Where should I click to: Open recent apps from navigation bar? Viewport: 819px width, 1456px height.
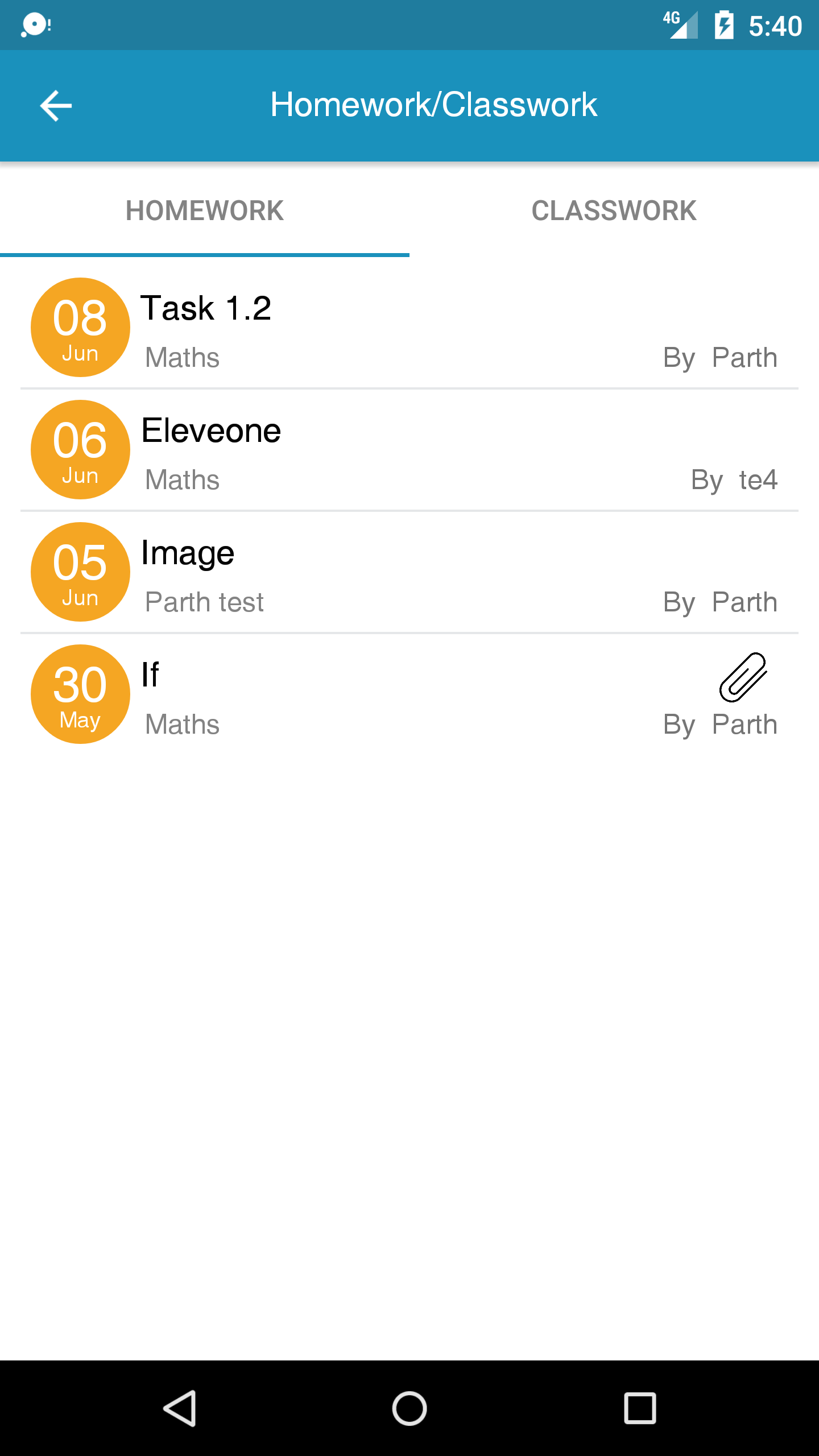pos(640,1409)
